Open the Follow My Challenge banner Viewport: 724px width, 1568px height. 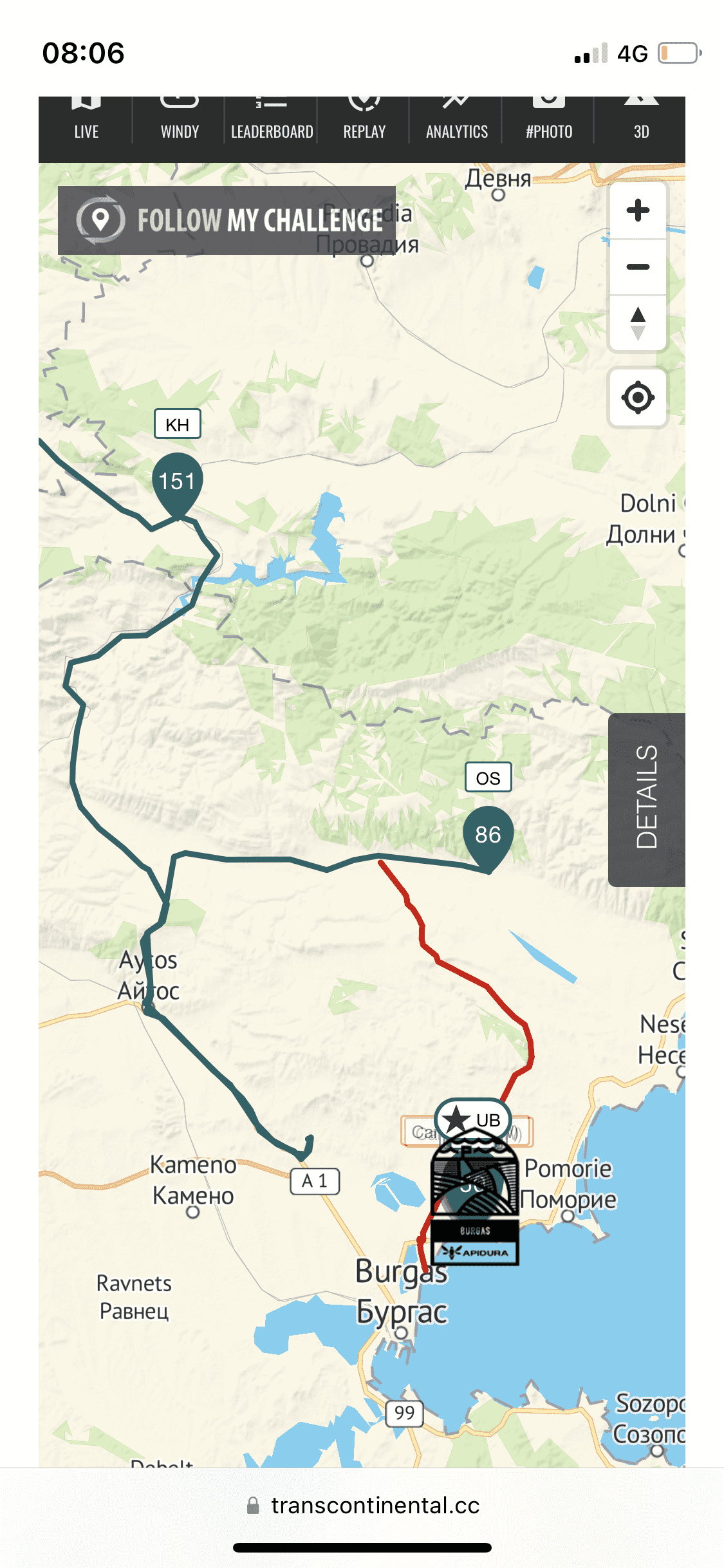227,220
